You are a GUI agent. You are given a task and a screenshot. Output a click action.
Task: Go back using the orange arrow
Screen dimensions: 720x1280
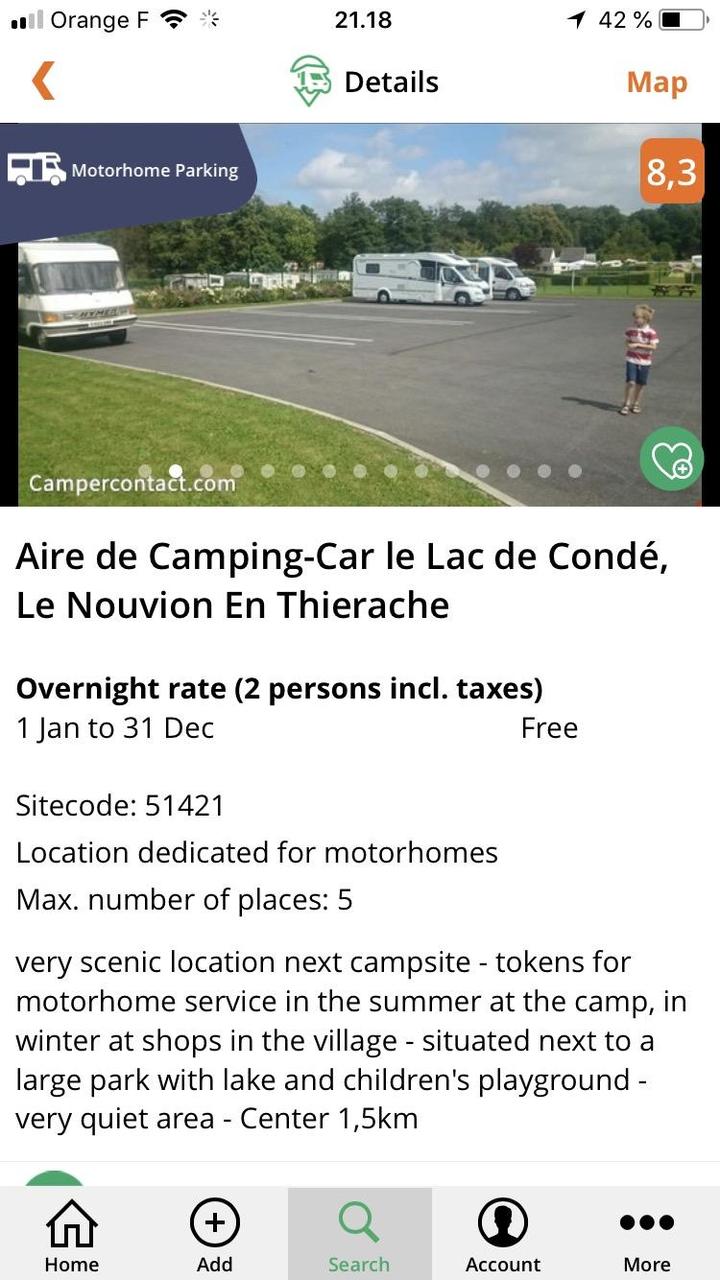pos(43,81)
